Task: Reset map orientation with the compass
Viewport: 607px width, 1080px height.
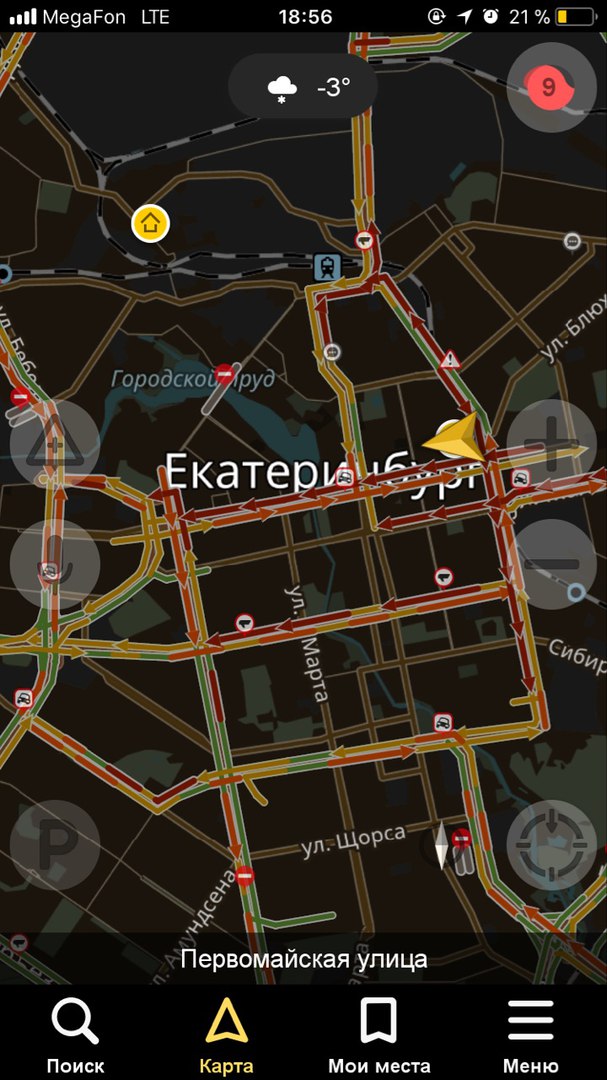Action: point(440,845)
